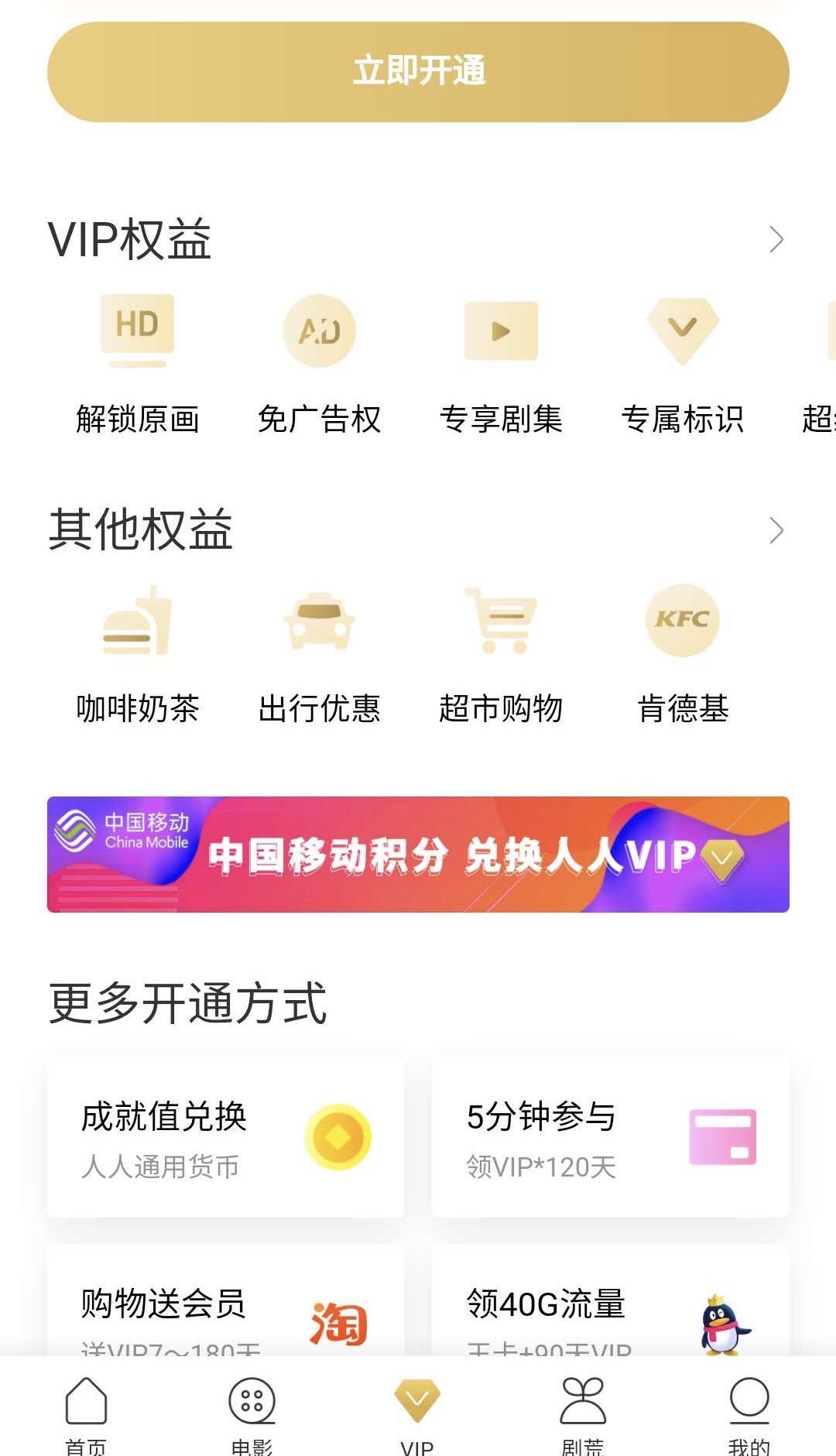View 专属标识 benefit
Screen dimensions: 836x1456
tap(682, 364)
